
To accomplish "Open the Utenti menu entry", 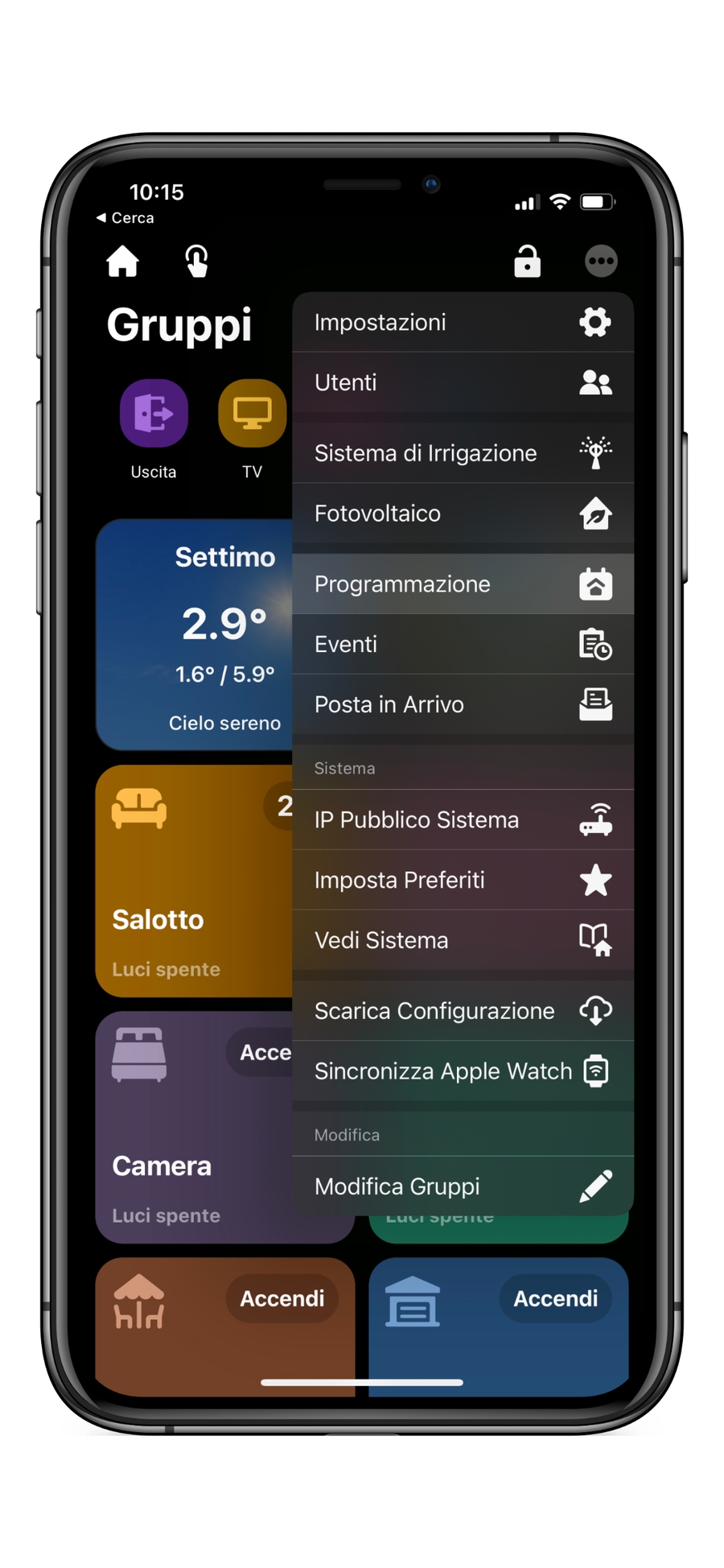I will click(462, 382).
